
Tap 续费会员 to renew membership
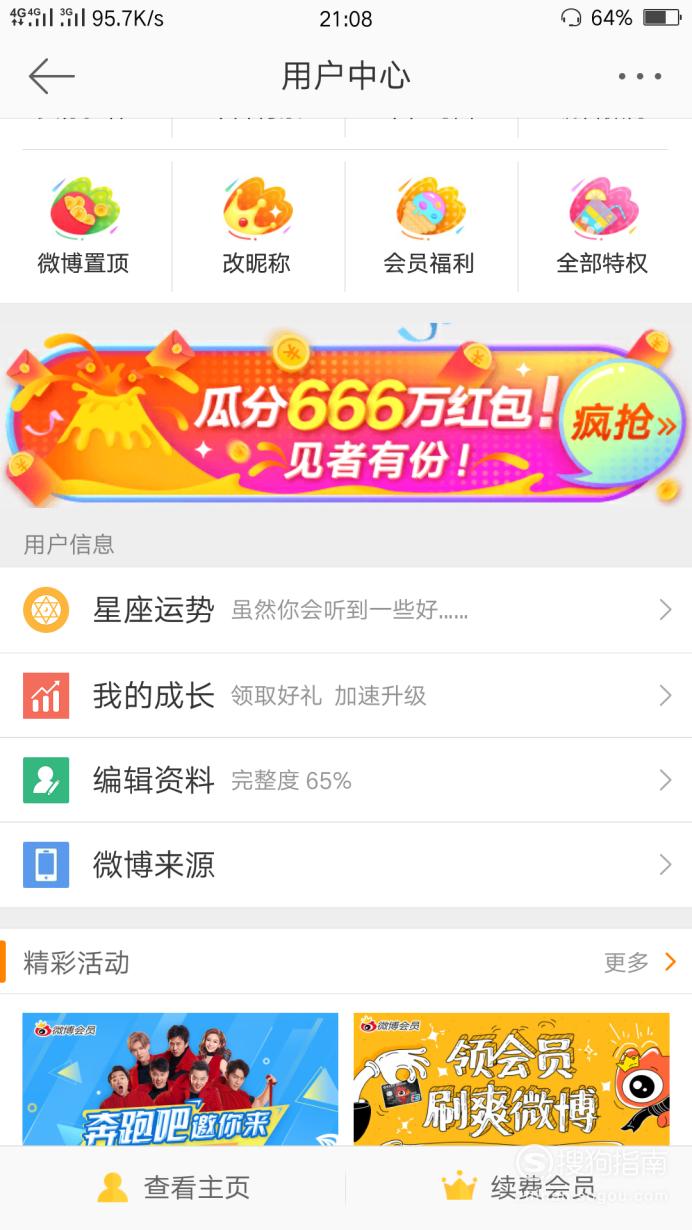518,1188
